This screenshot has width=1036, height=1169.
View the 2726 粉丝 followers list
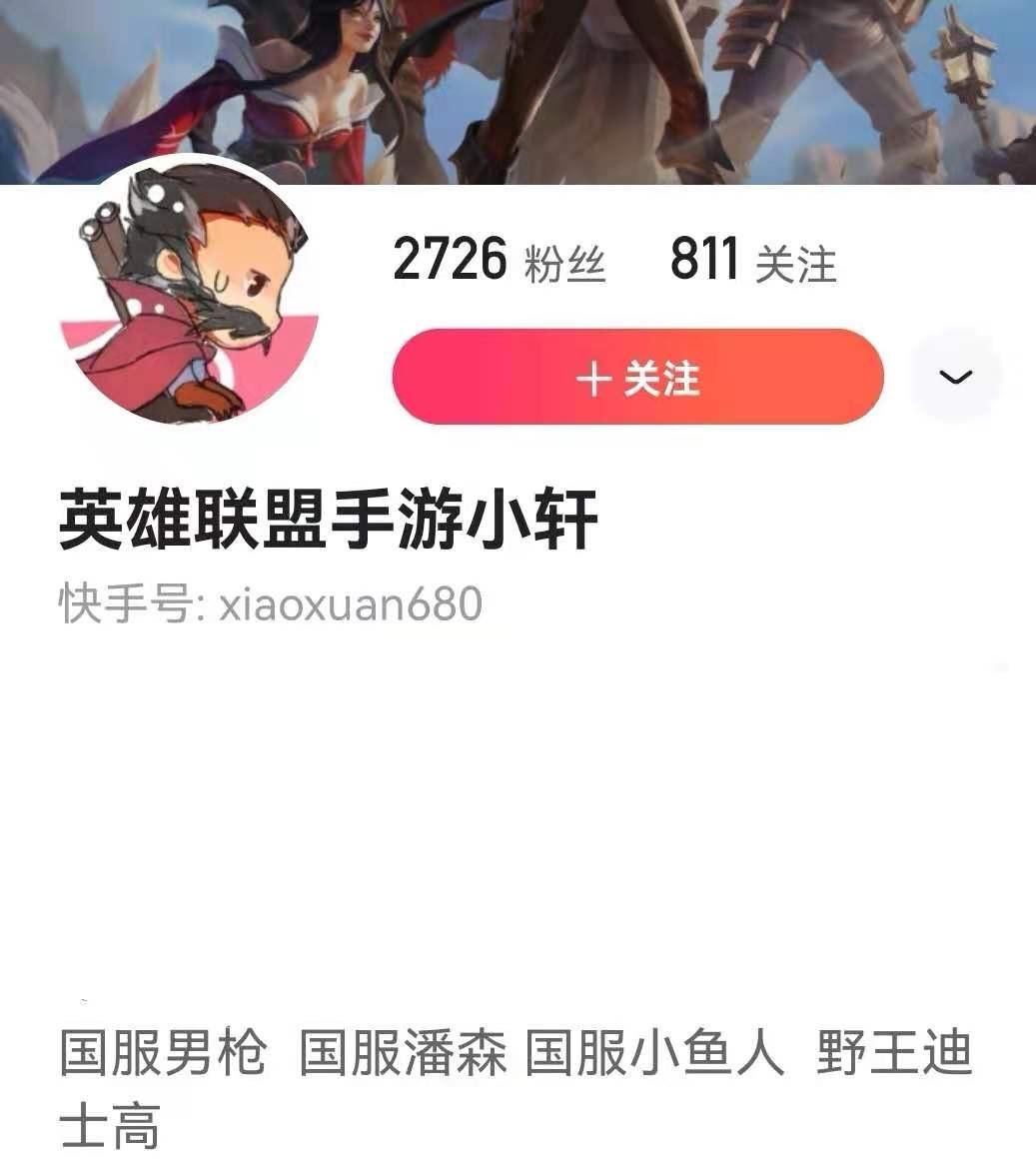point(499,260)
